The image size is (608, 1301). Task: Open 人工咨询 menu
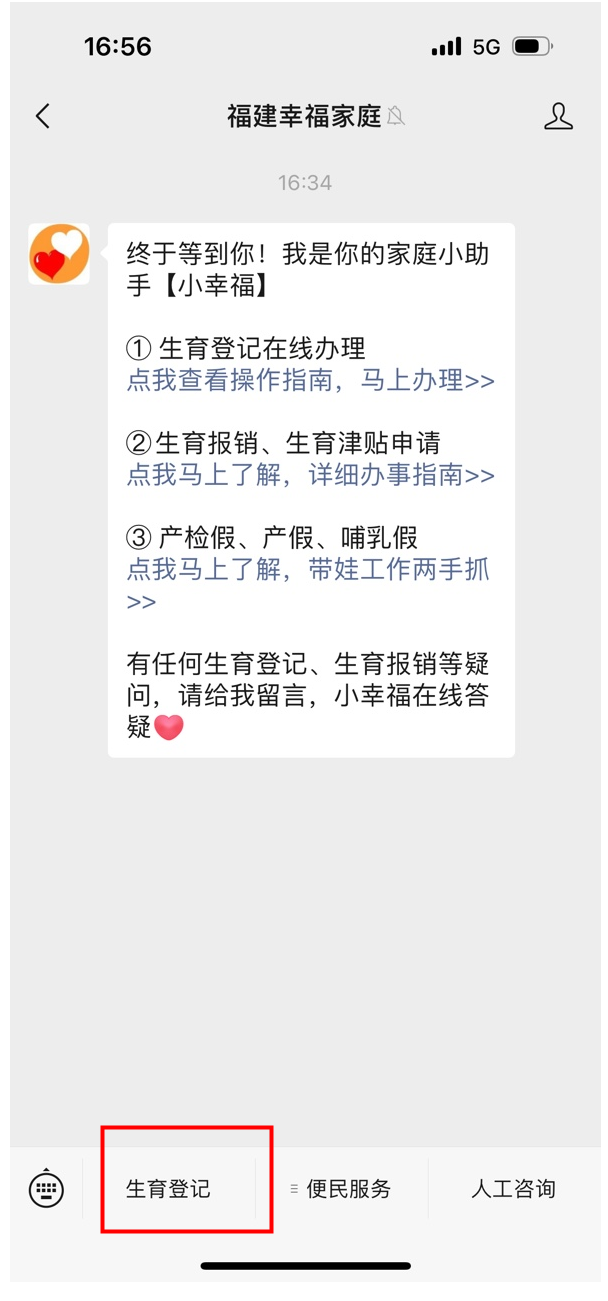point(513,1189)
